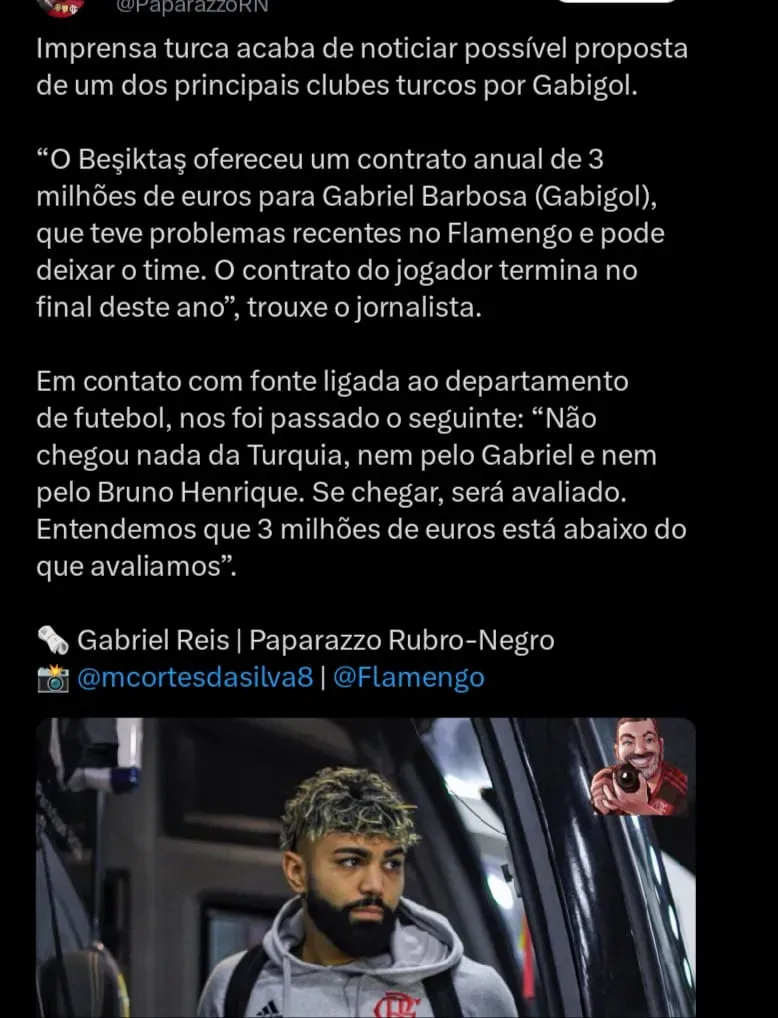Screen dimensions: 778x1018
Task: Open the @mcortesdasilva8 mention link
Action: click(x=195, y=678)
